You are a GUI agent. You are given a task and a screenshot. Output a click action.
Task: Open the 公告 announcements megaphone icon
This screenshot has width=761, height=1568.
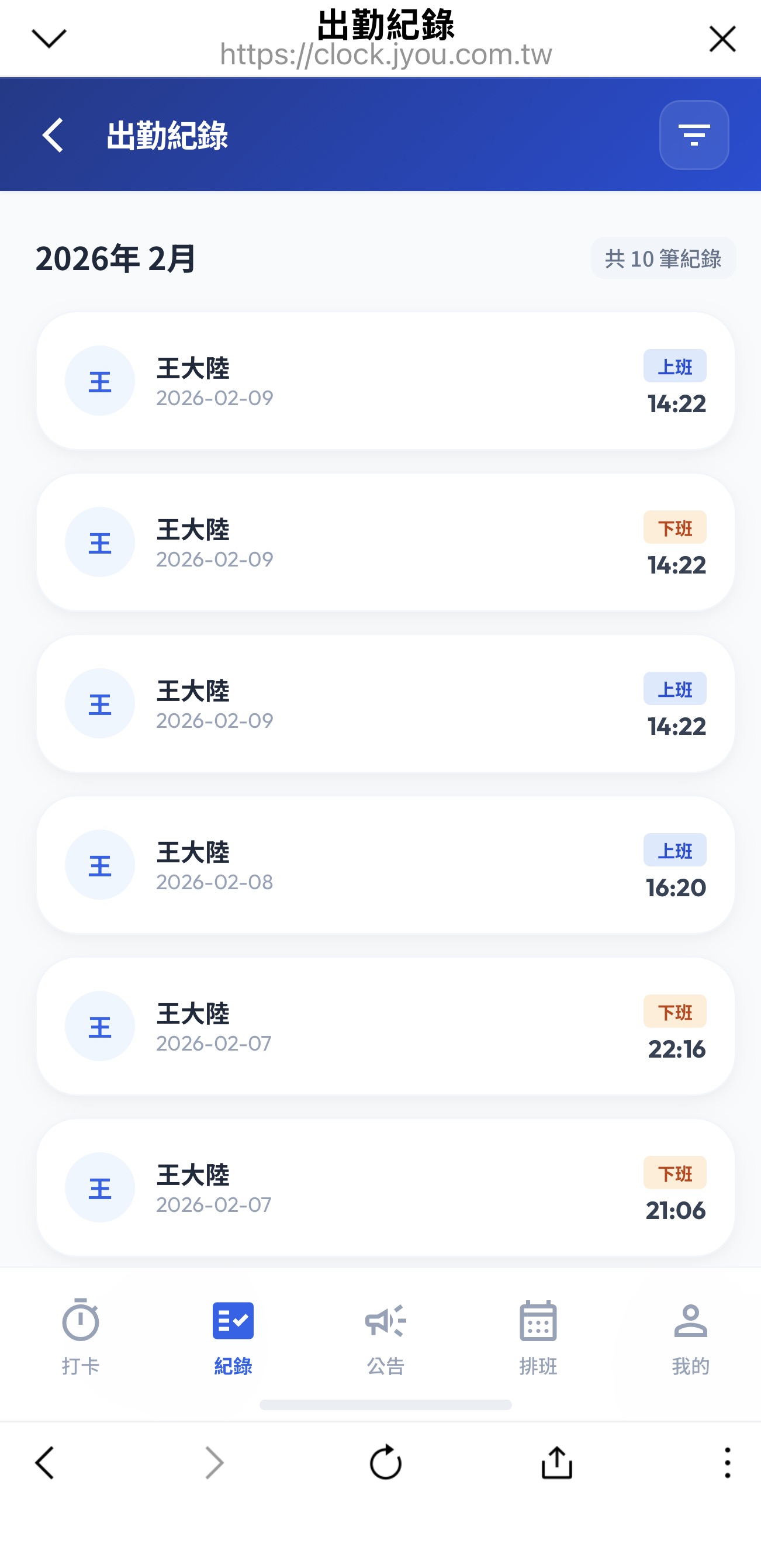pos(386,1321)
